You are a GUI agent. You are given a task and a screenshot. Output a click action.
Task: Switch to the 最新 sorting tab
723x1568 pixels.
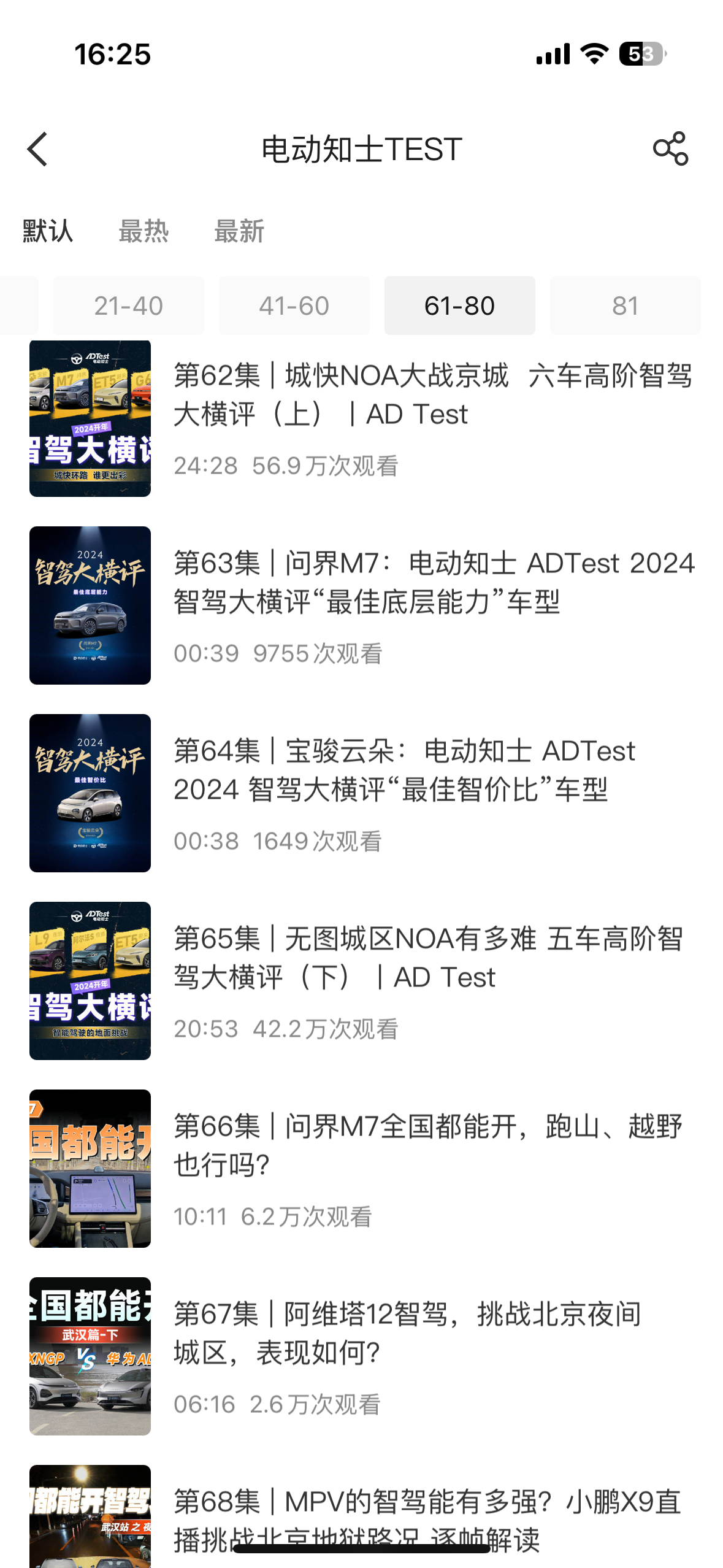pos(239,233)
